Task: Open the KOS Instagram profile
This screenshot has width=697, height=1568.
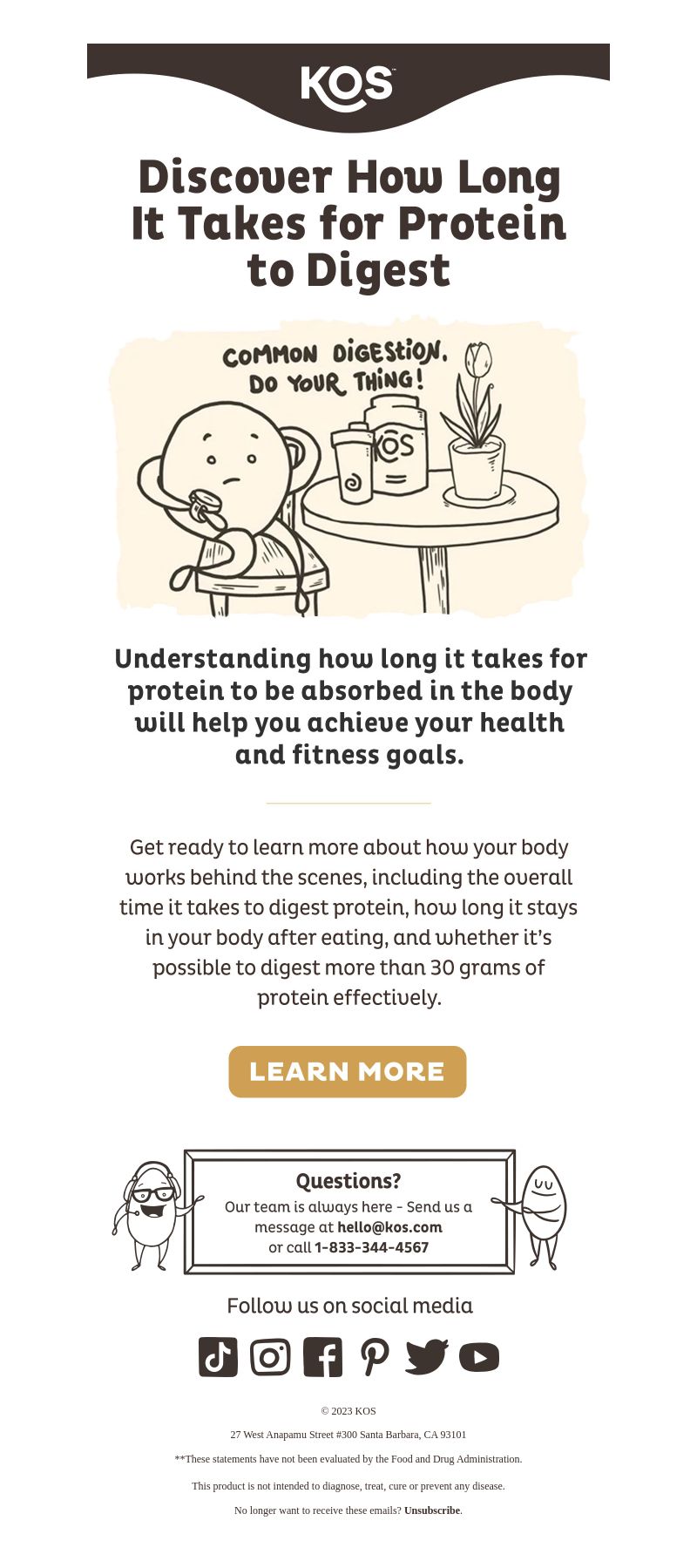Action: pos(270,1357)
